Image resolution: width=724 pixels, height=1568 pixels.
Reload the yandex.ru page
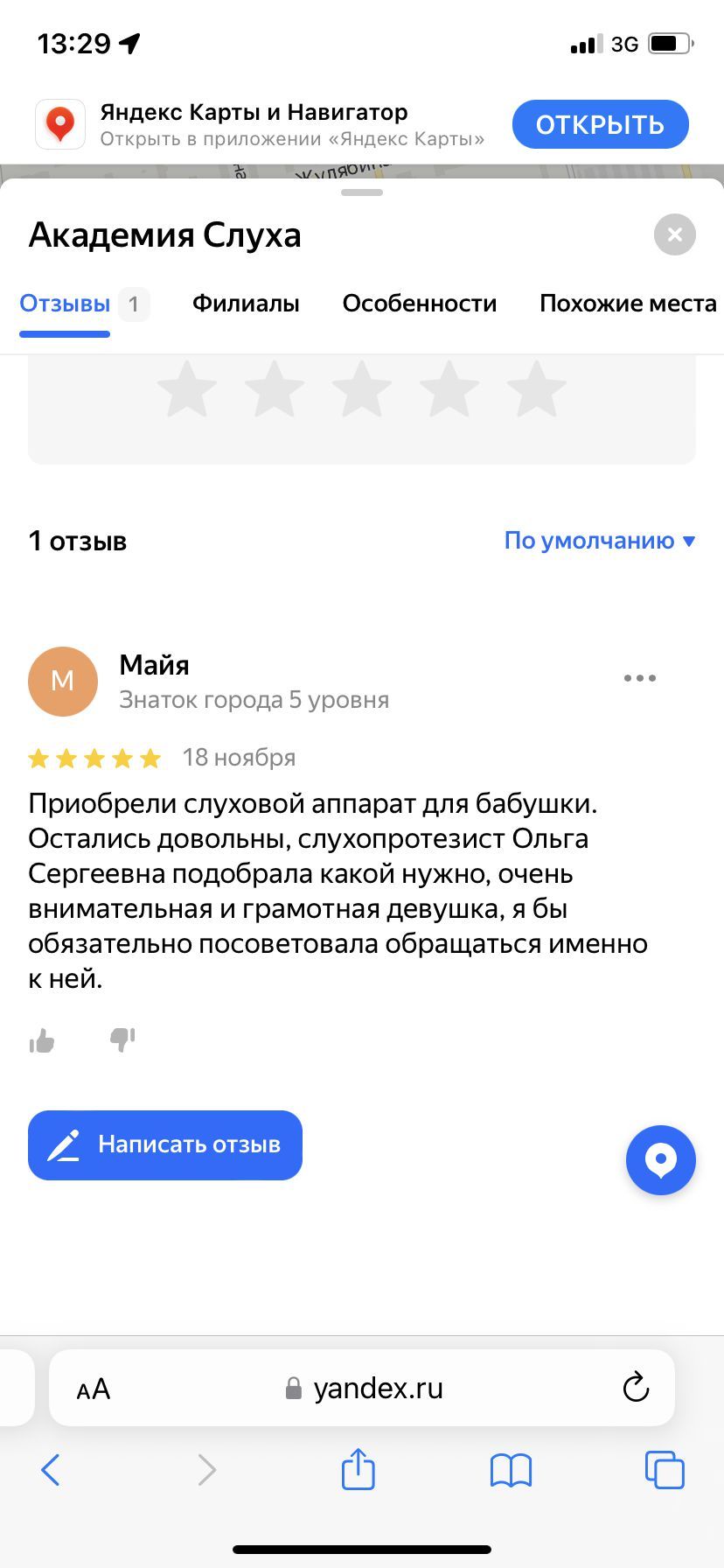(x=636, y=1388)
